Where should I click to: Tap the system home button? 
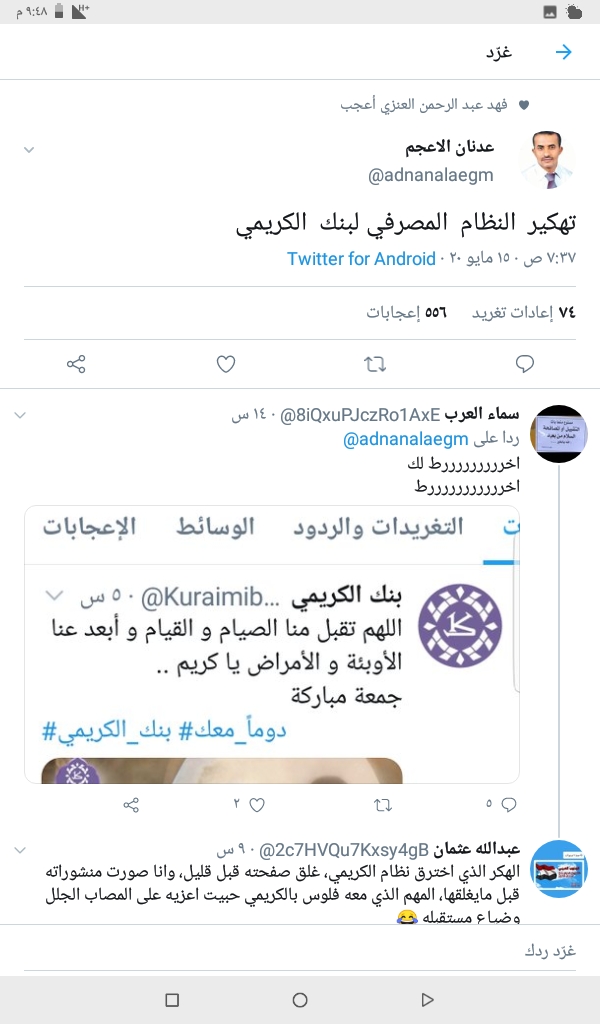pyautogui.click(x=300, y=1000)
